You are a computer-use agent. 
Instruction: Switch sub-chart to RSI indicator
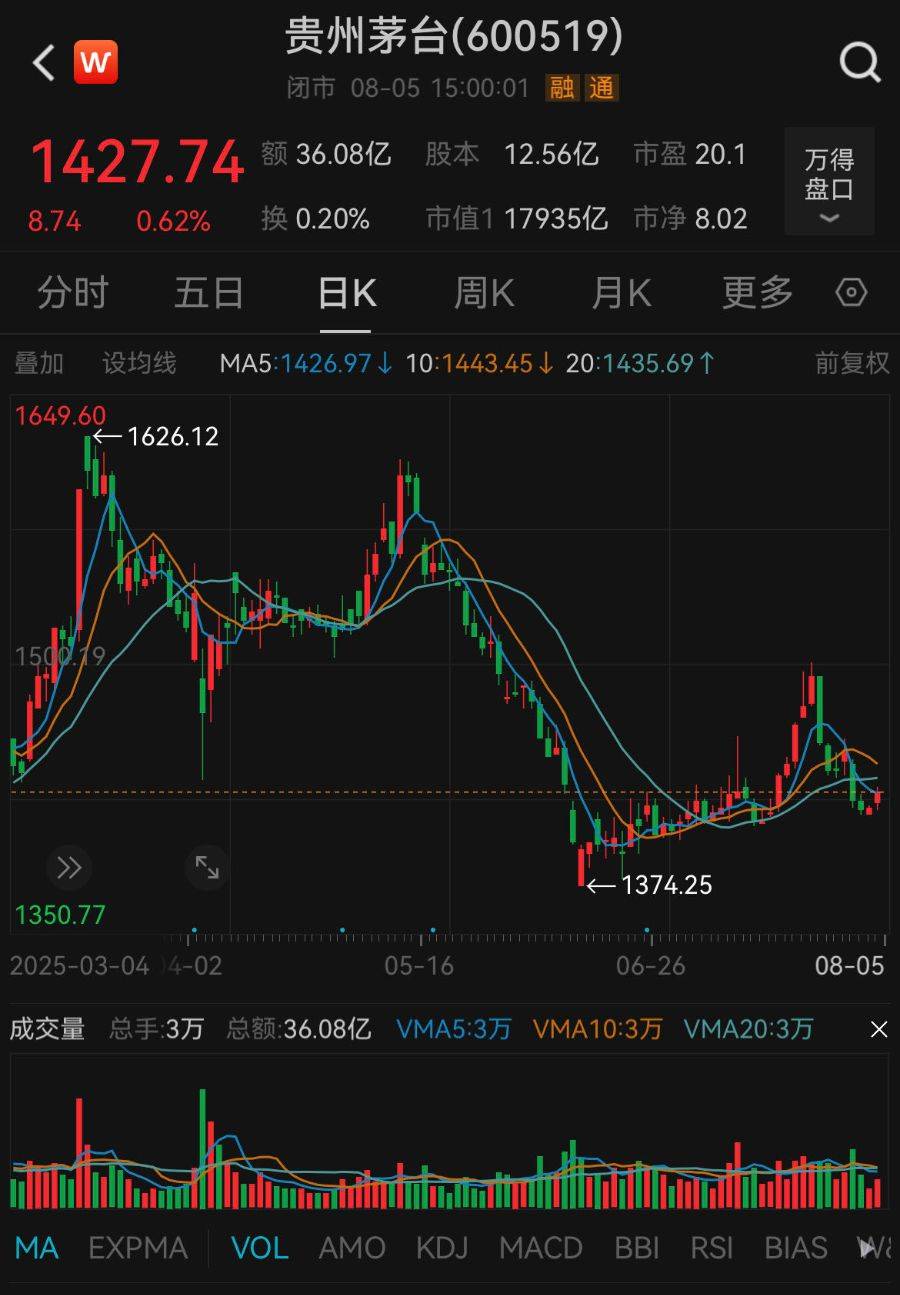[711, 1248]
